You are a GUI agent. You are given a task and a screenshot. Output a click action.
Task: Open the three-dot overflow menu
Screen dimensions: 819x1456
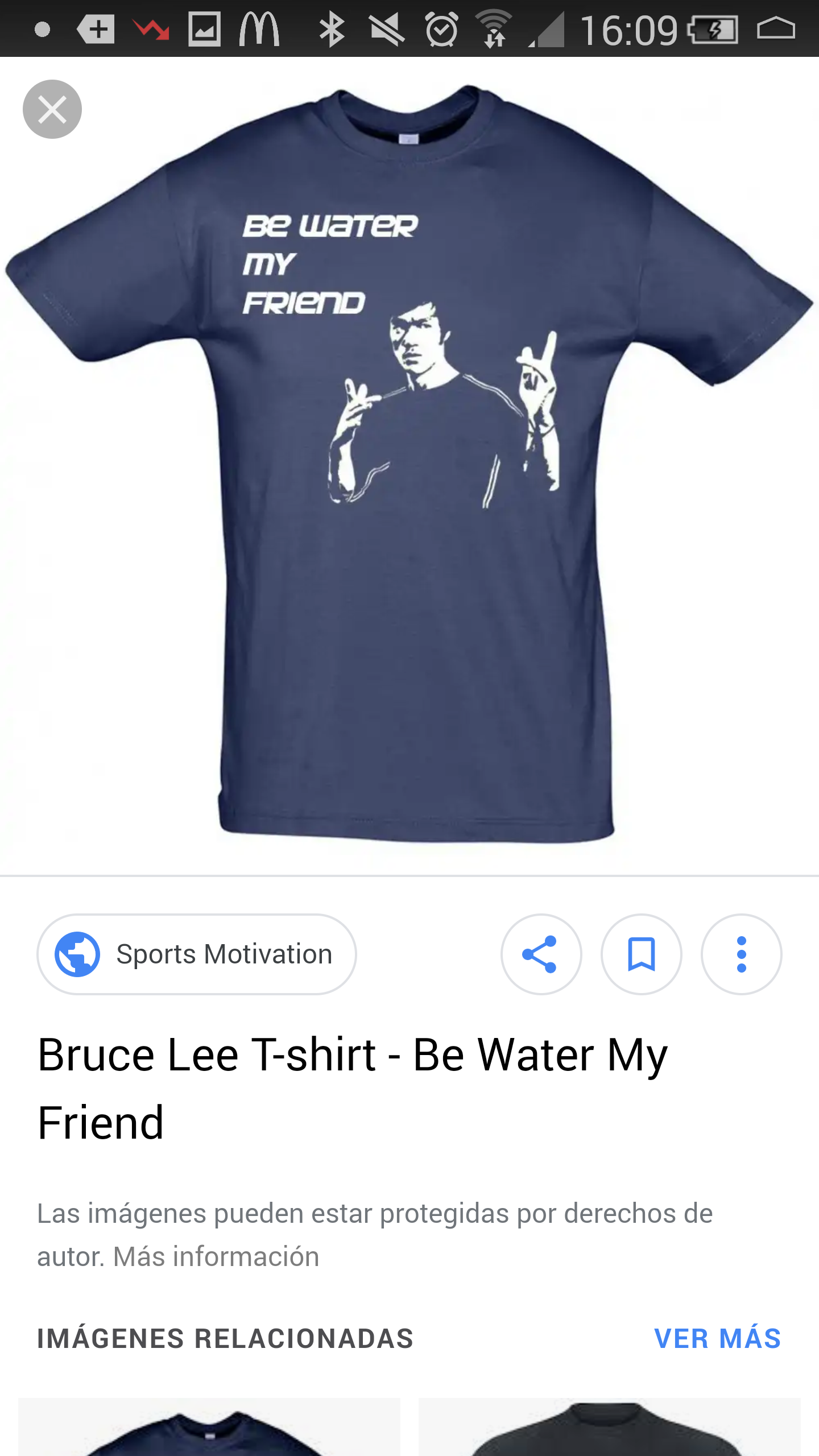click(741, 954)
